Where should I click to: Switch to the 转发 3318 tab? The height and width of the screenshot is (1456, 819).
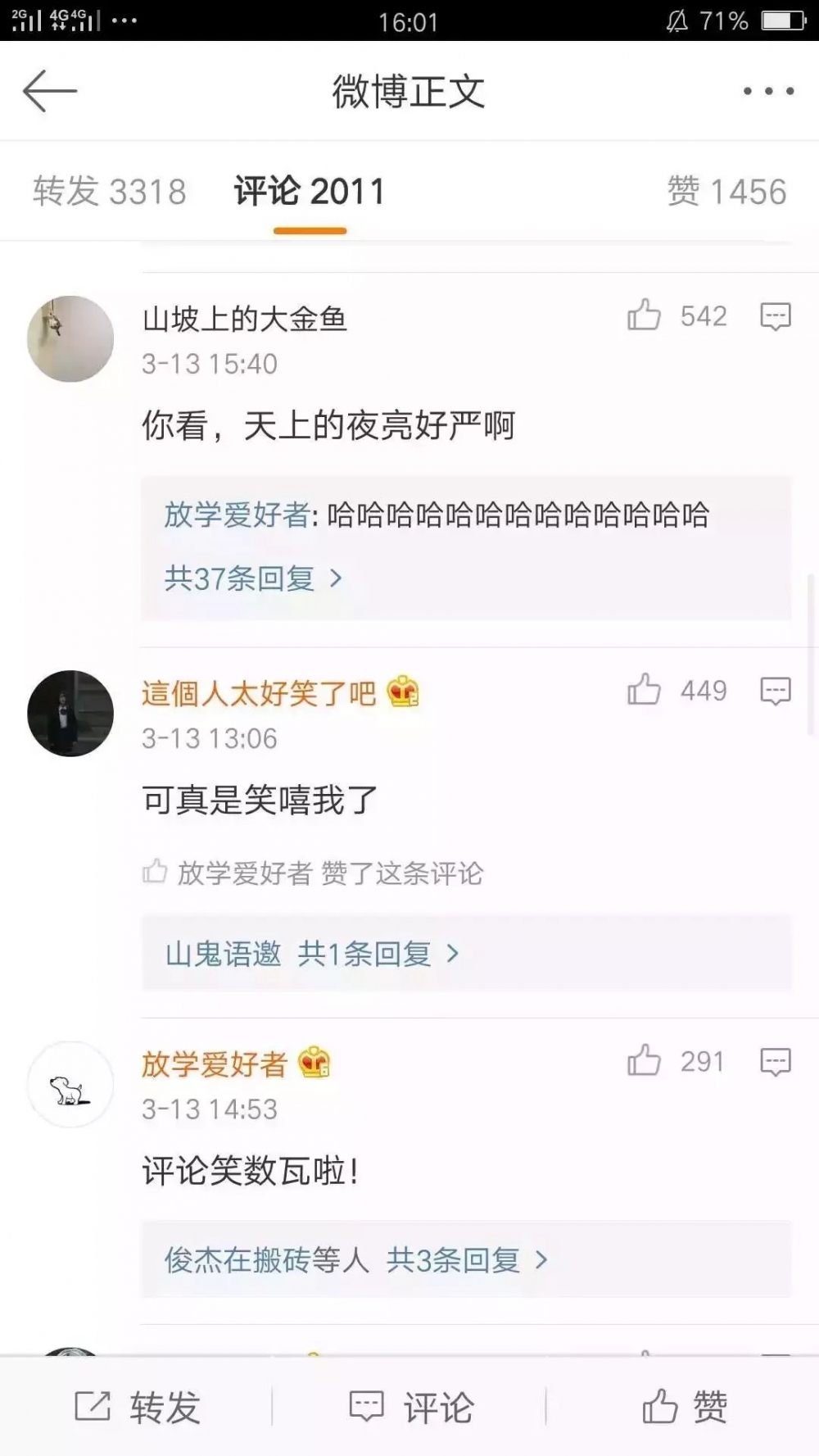tap(110, 192)
